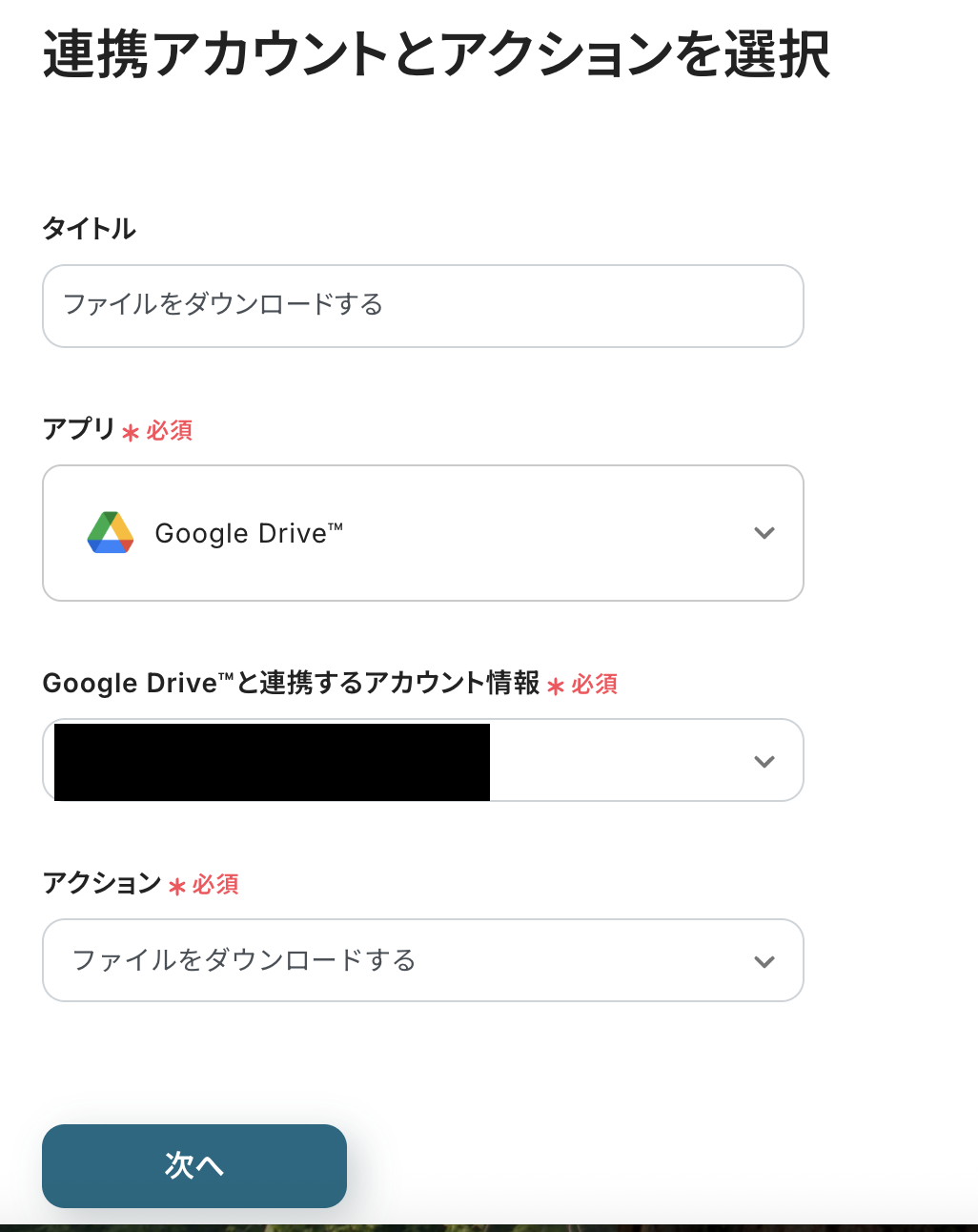Open the Google Drive app dropdown
978x1232 pixels.
pyautogui.click(x=422, y=533)
